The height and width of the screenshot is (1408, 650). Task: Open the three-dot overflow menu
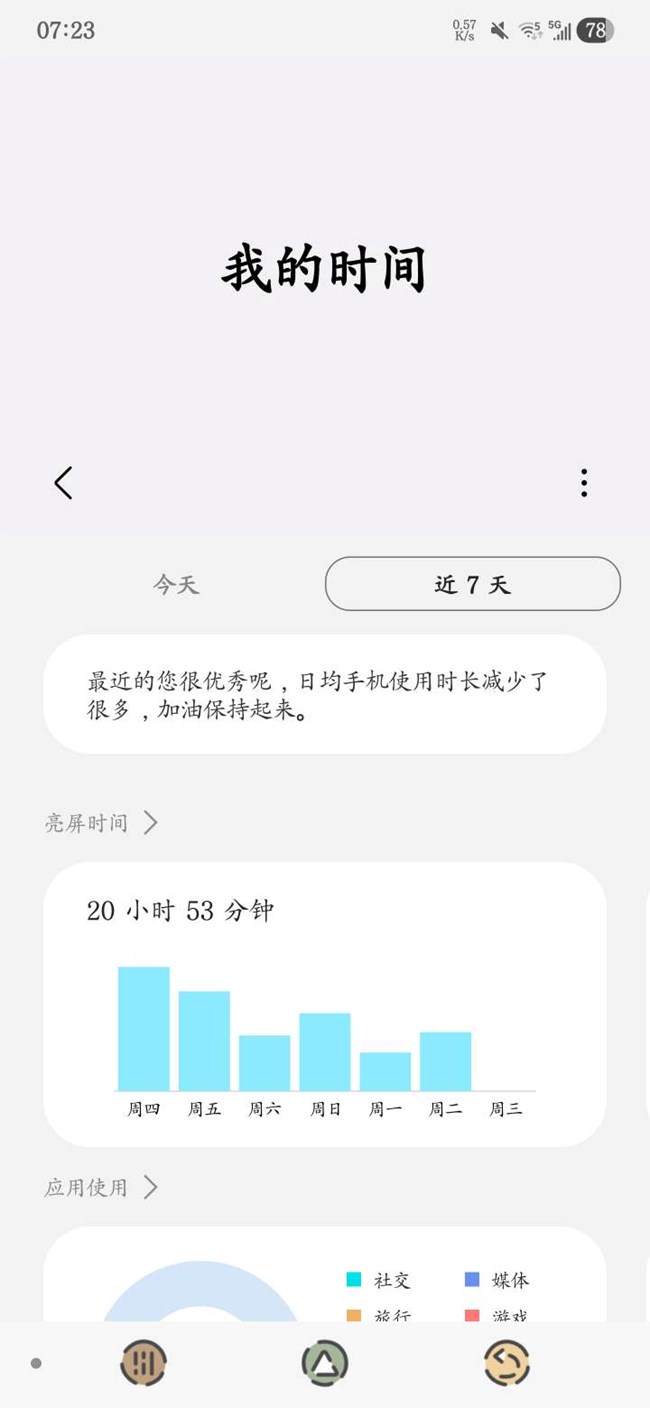pos(584,483)
